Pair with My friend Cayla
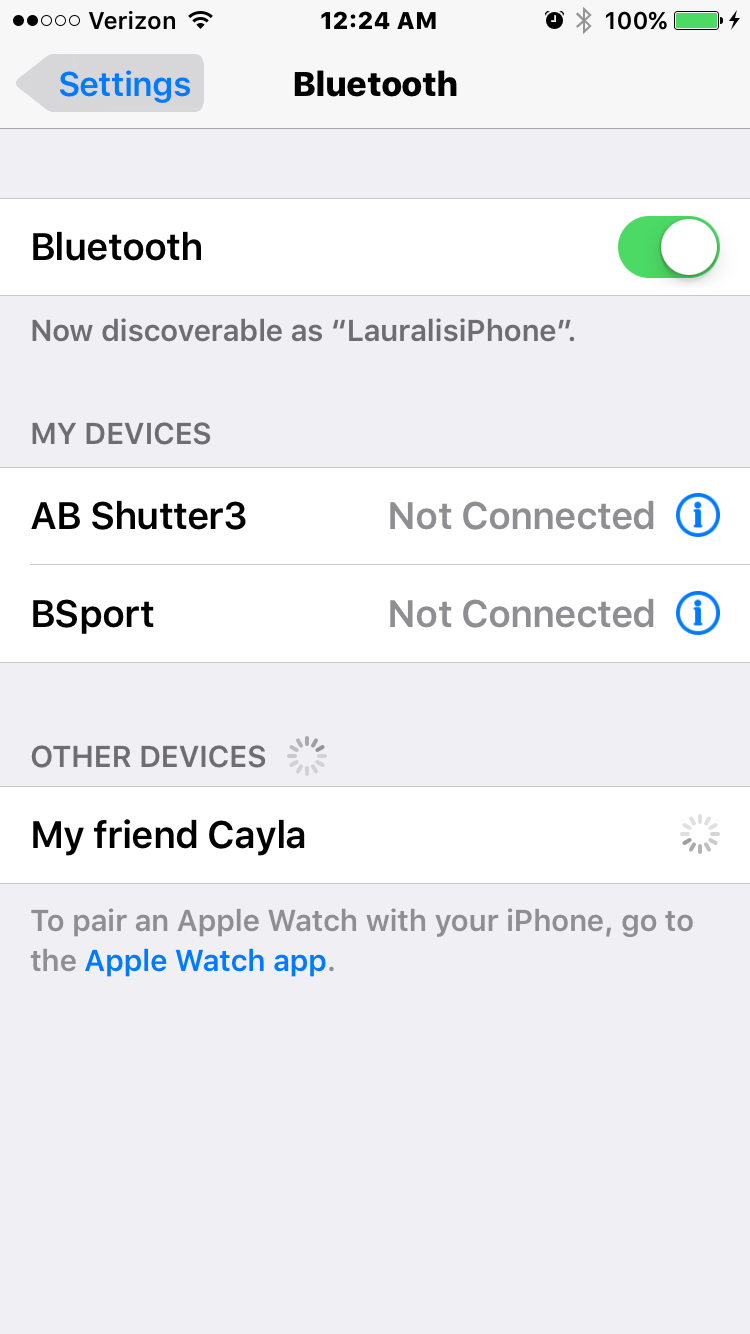 [300, 835]
